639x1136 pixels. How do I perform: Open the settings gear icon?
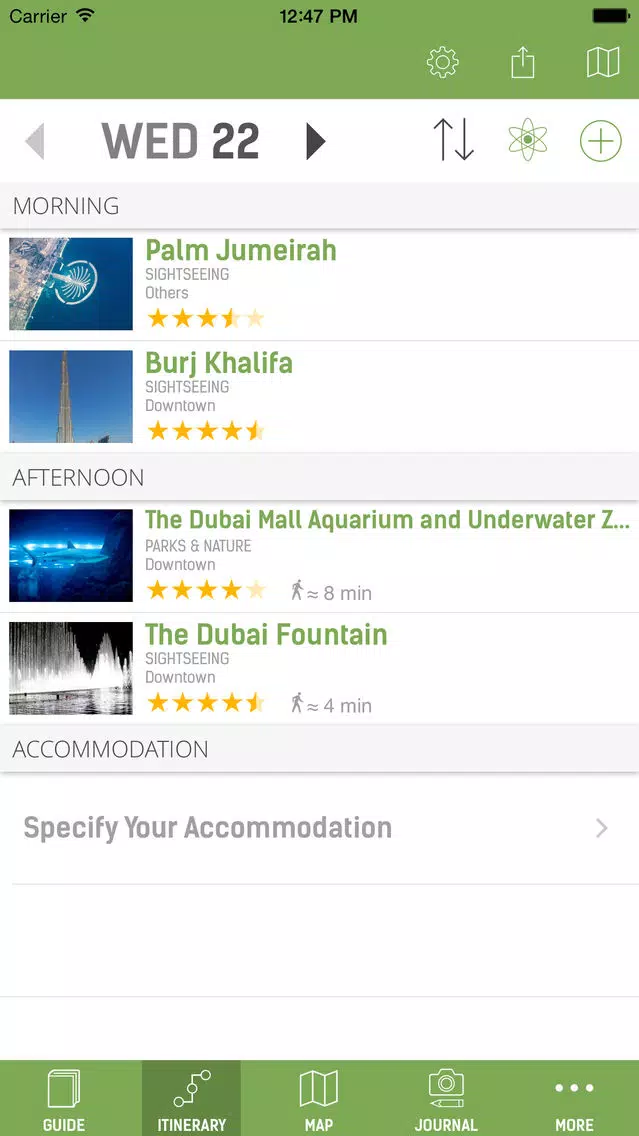[443, 62]
